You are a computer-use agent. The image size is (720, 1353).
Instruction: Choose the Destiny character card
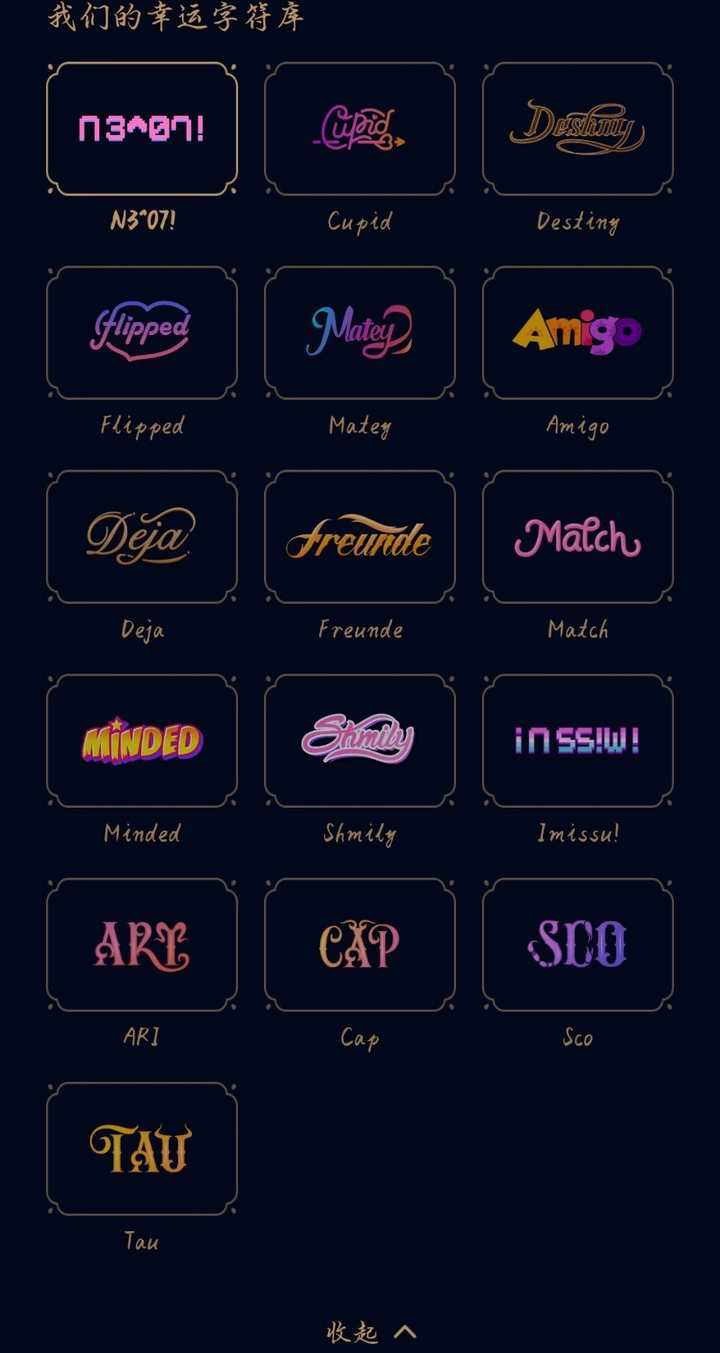(578, 129)
